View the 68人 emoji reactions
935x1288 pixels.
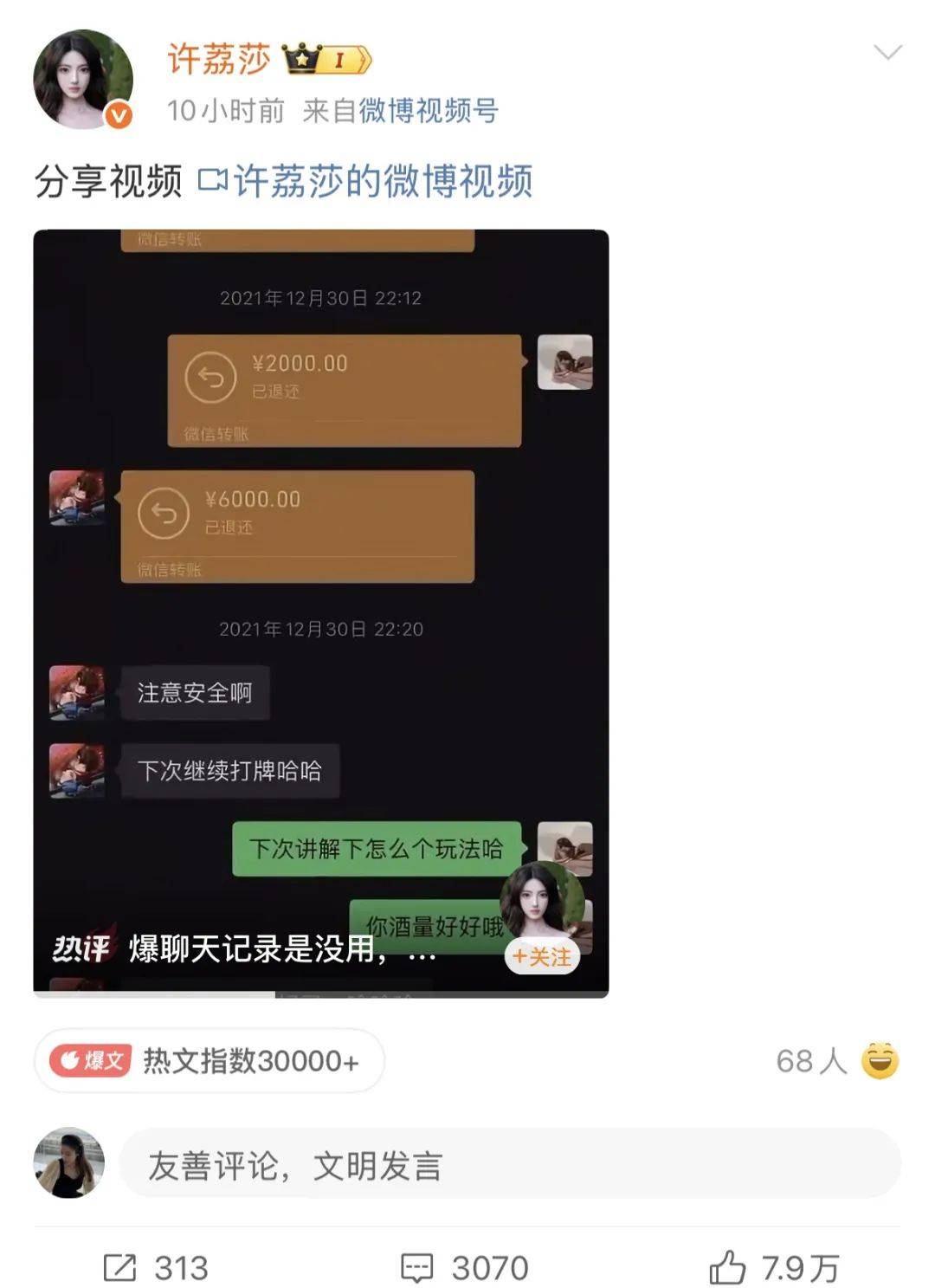tap(837, 1061)
